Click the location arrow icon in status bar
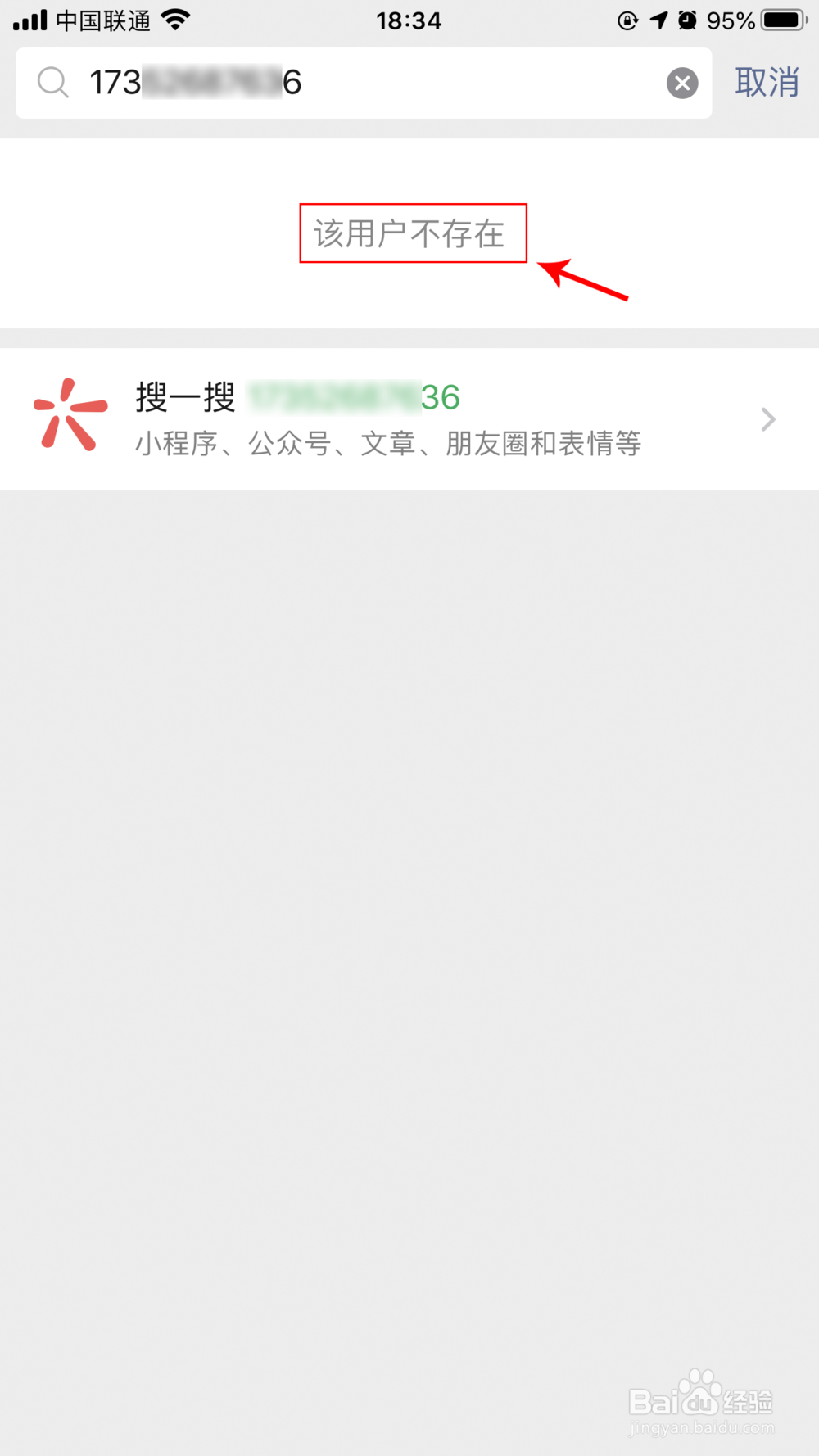The image size is (819, 1456). (659, 20)
